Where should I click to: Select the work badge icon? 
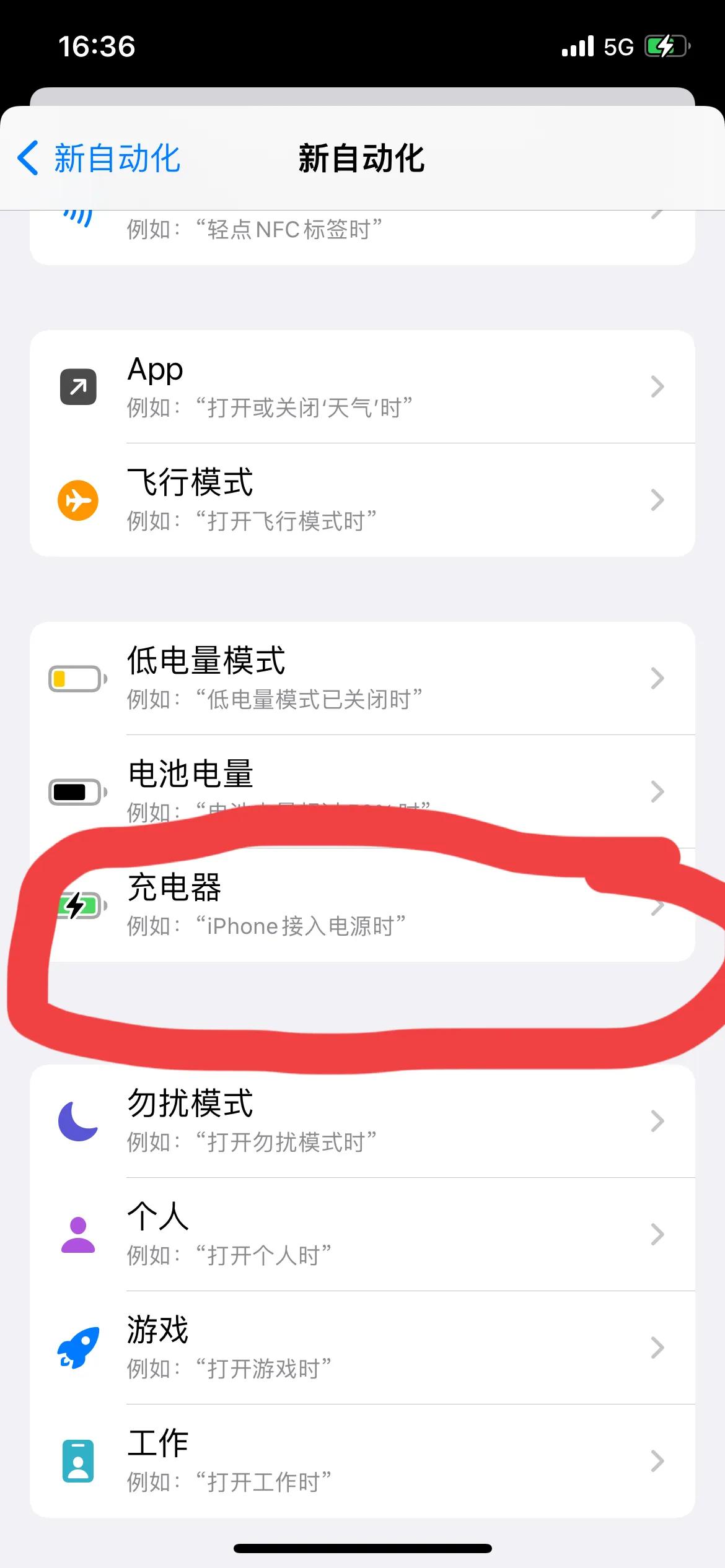click(78, 1460)
